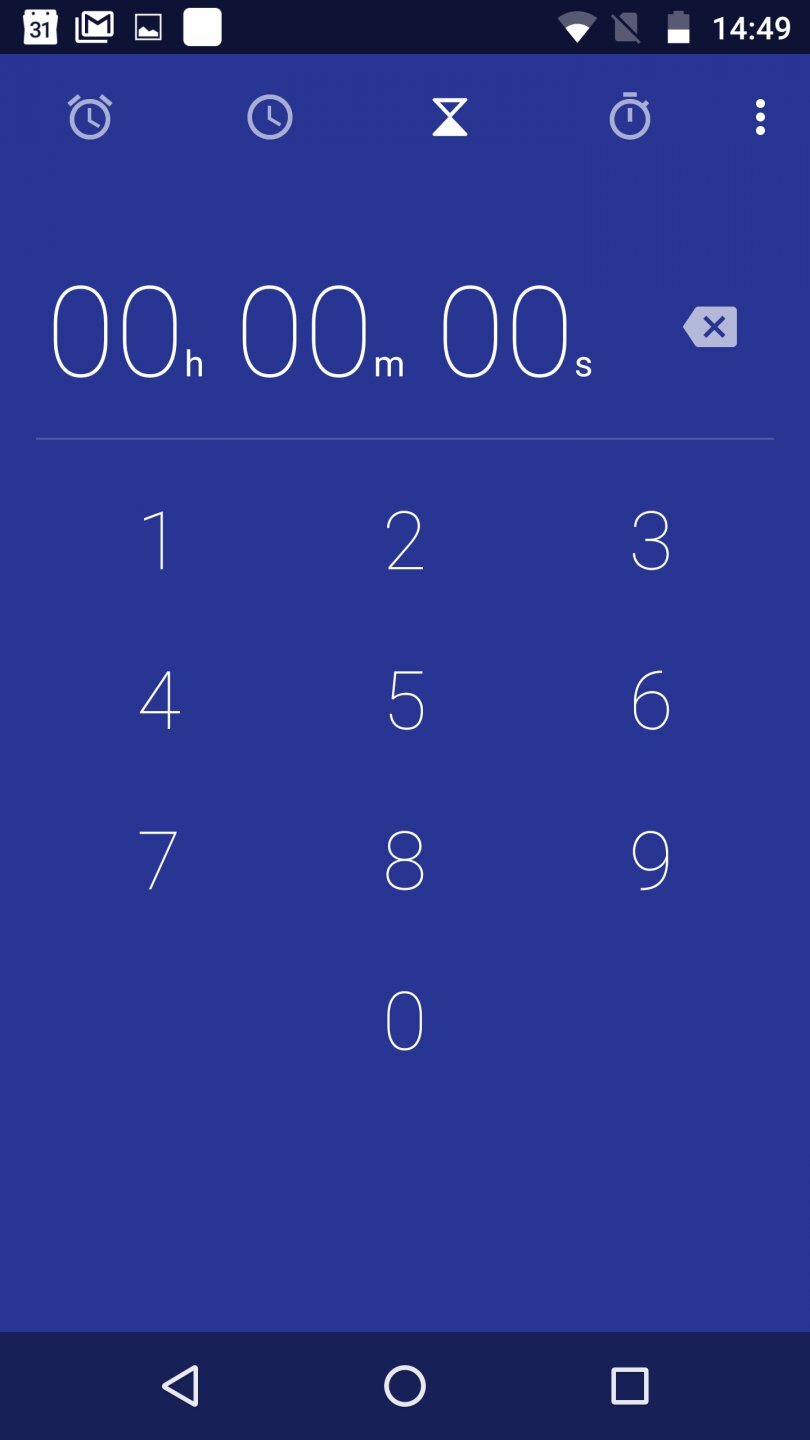Open the Stopwatch tab
The width and height of the screenshot is (810, 1440).
click(x=629, y=117)
